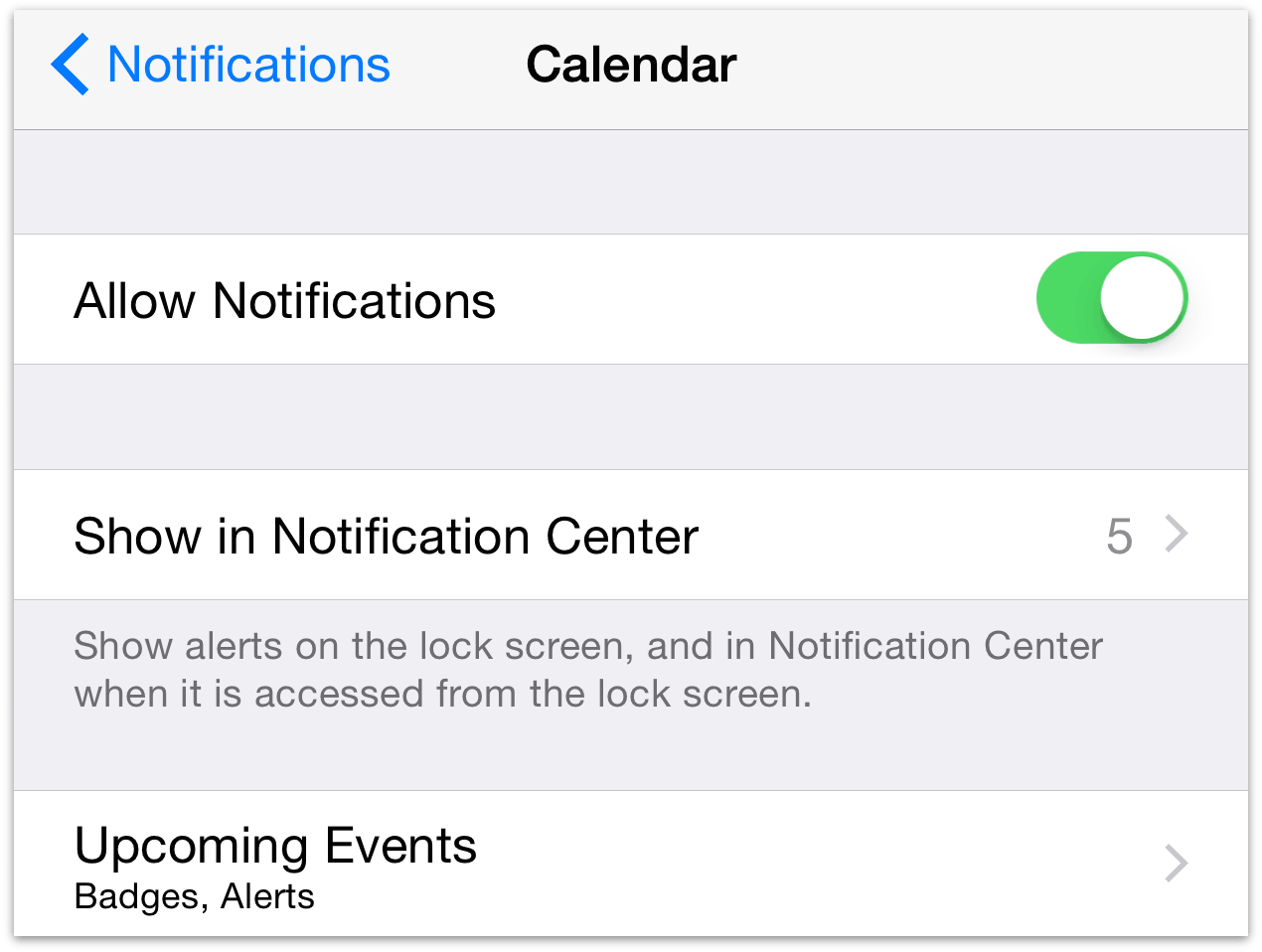This screenshot has width=1262, height=952.
Task: Go back to Notifications settings
Action: [221, 66]
